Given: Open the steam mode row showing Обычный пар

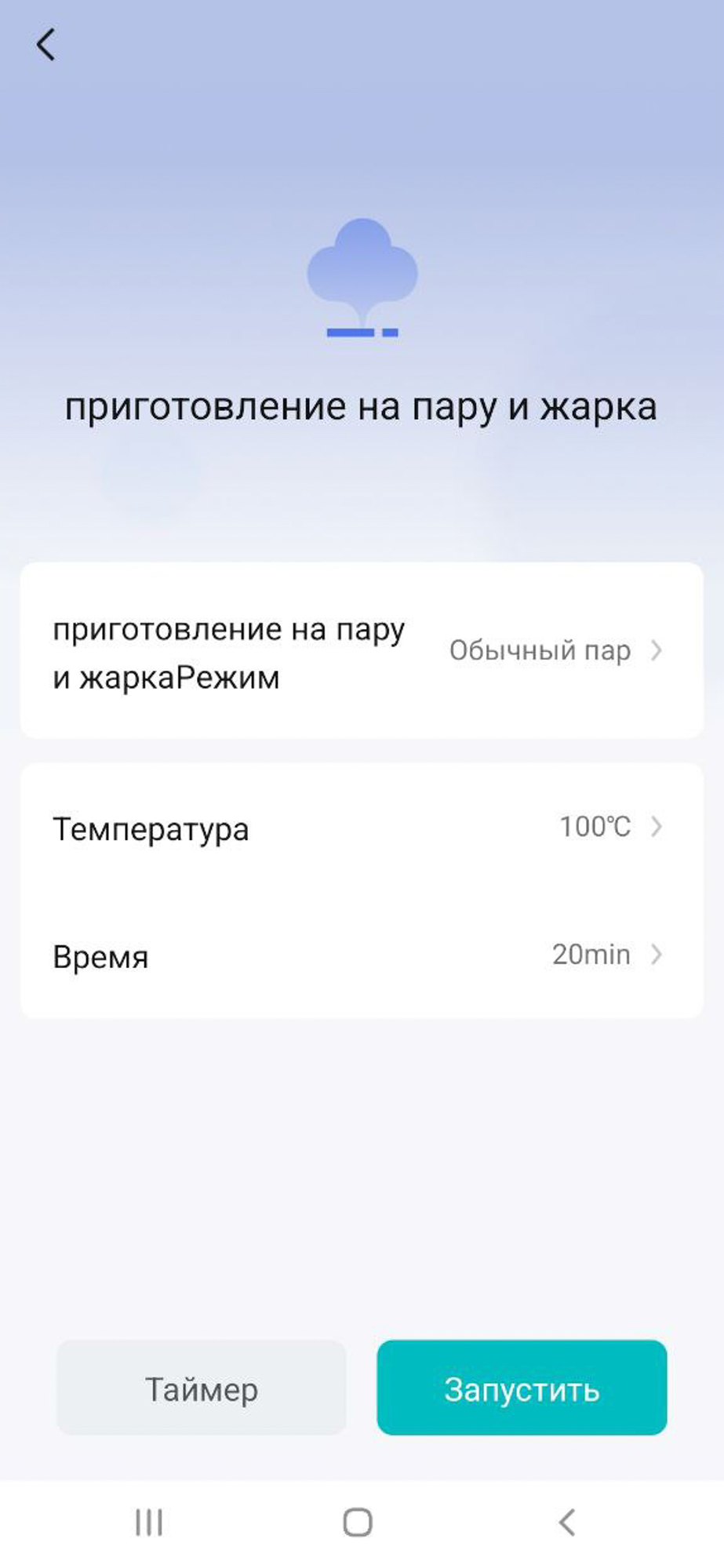Looking at the screenshot, I should [x=362, y=651].
